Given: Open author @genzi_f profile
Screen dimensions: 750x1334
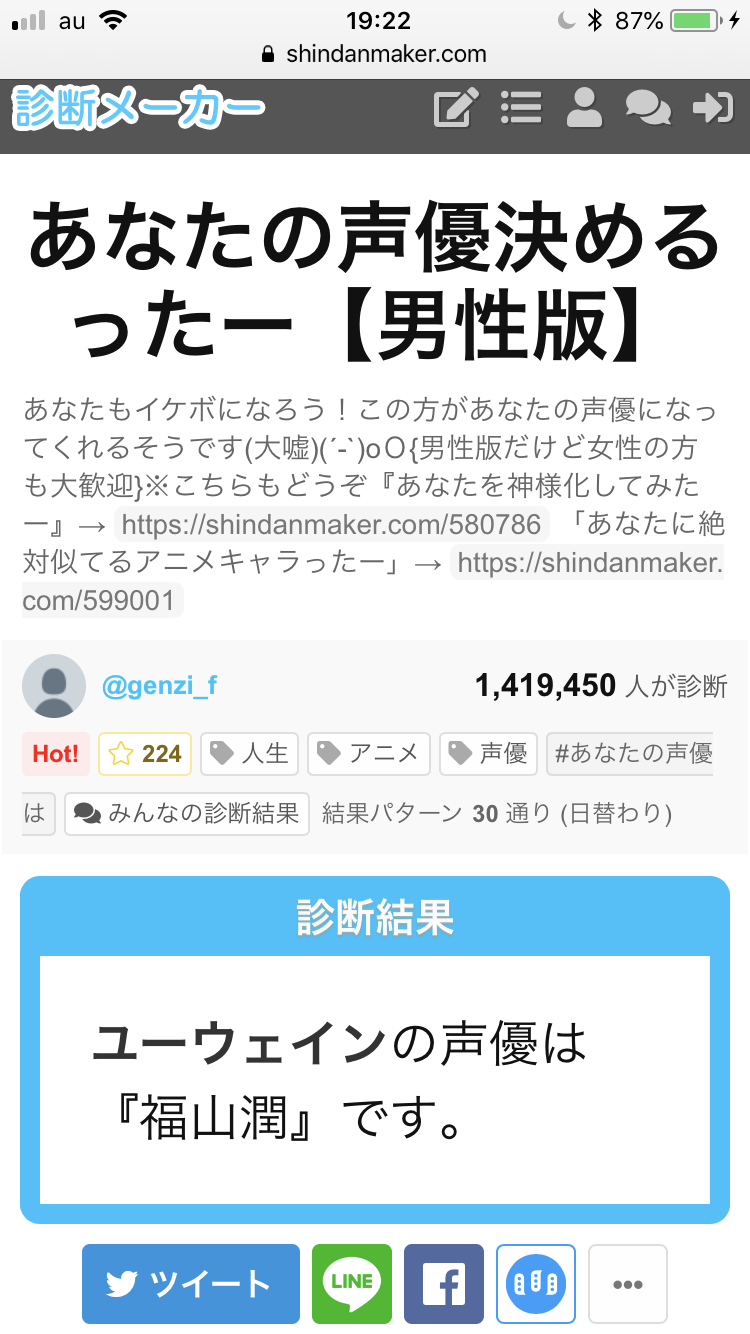Looking at the screenshot, I should [x=160, y=686].
